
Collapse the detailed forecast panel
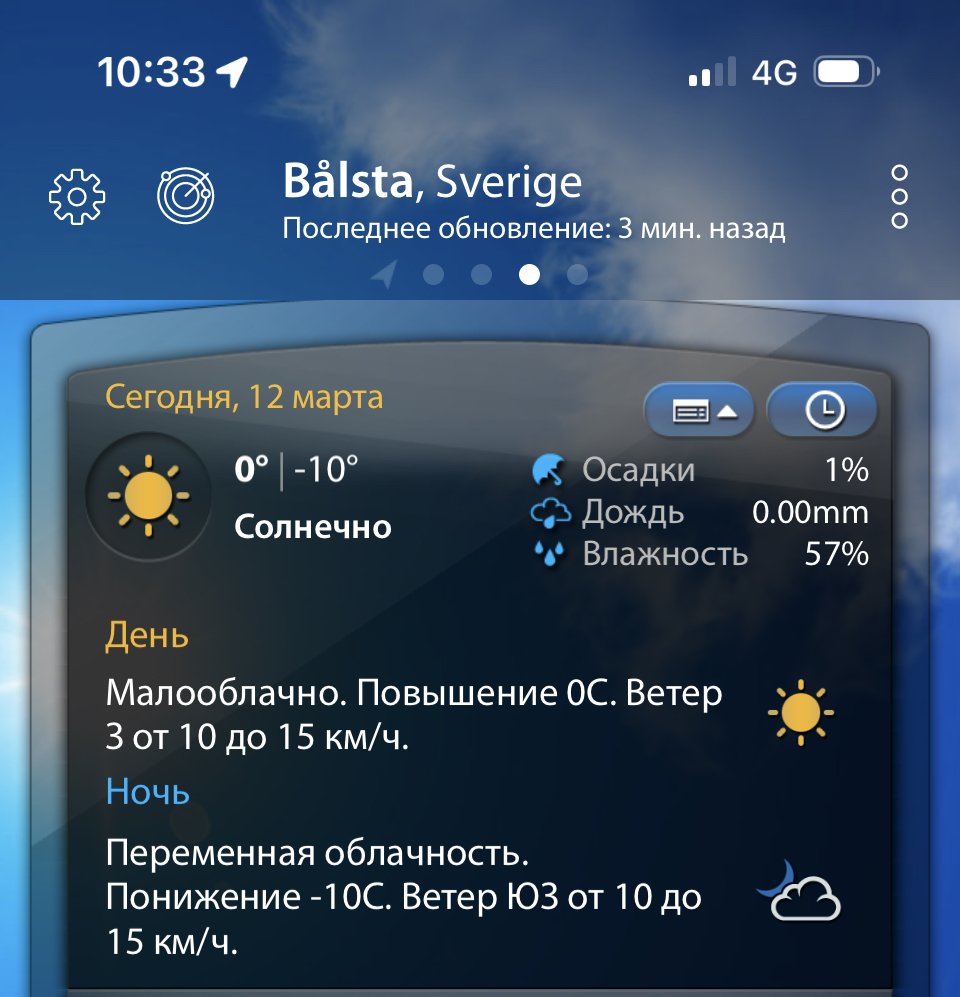pos(699,410)
